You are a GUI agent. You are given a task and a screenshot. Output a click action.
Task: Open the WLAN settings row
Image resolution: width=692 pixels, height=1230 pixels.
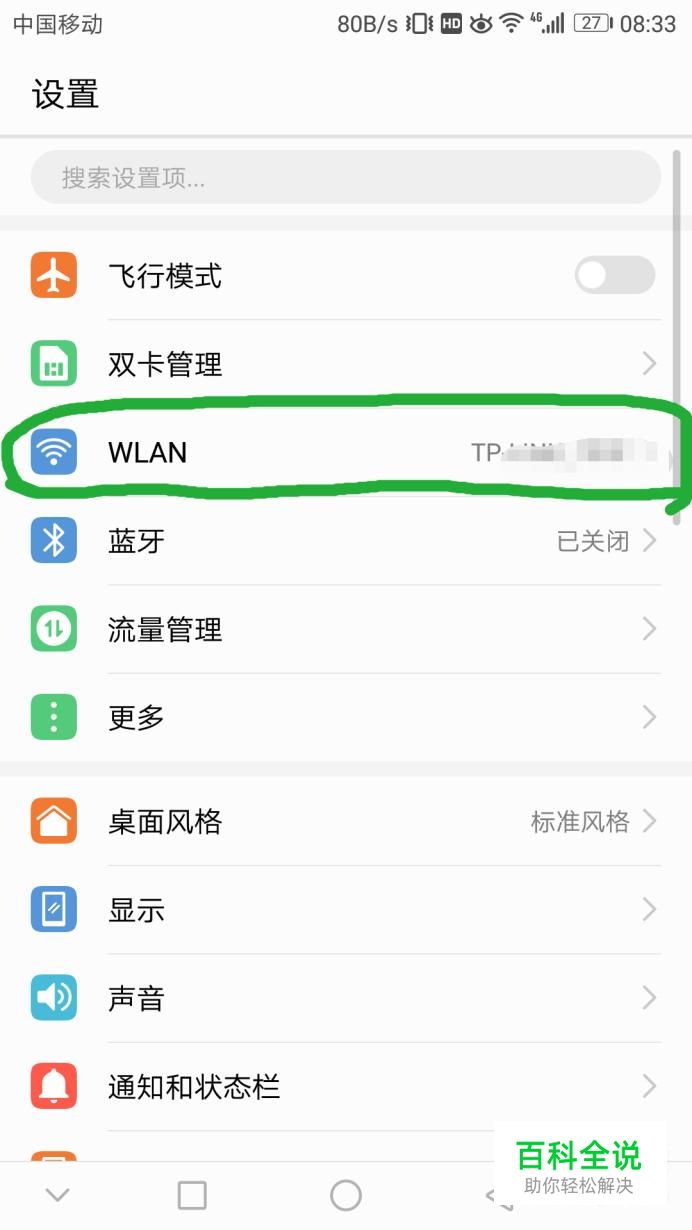(345, 453)
